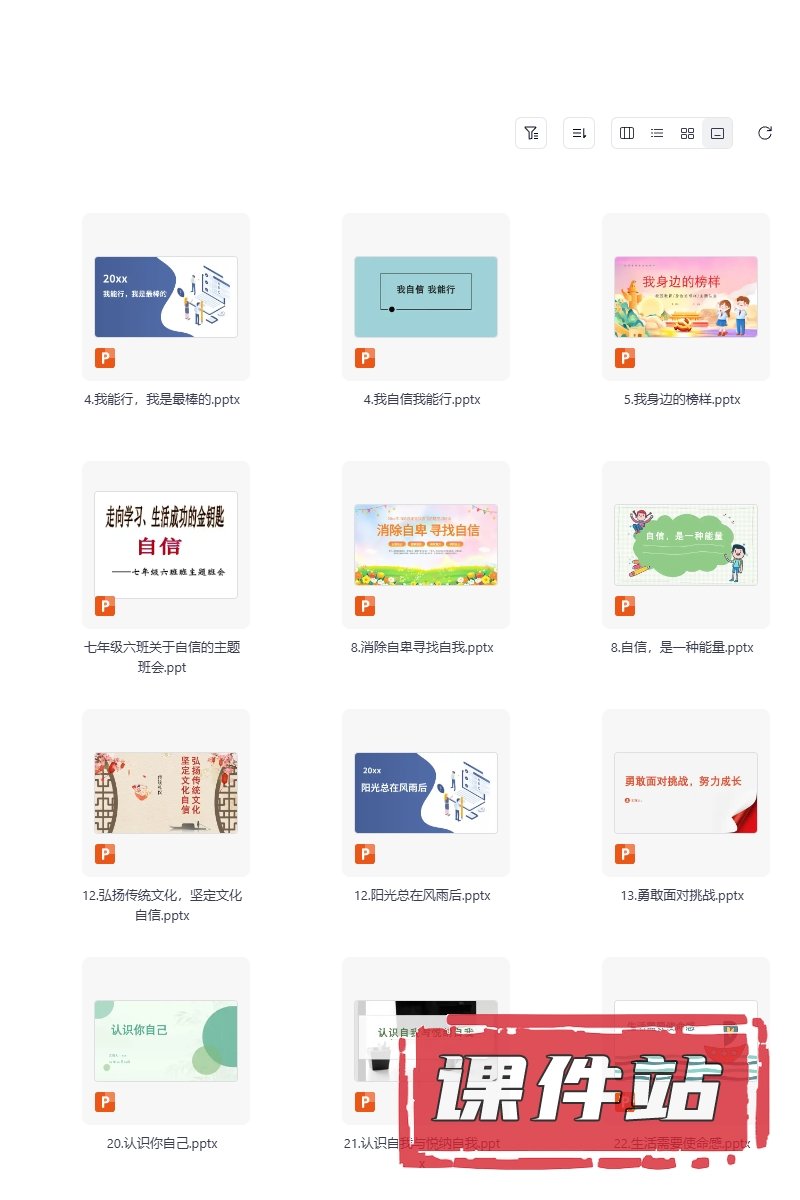Open 4.我能行，我是最棒的.pptx
Image resolution: width=800 pixels, height=1200 pixels.
click(x=166, y=297)
